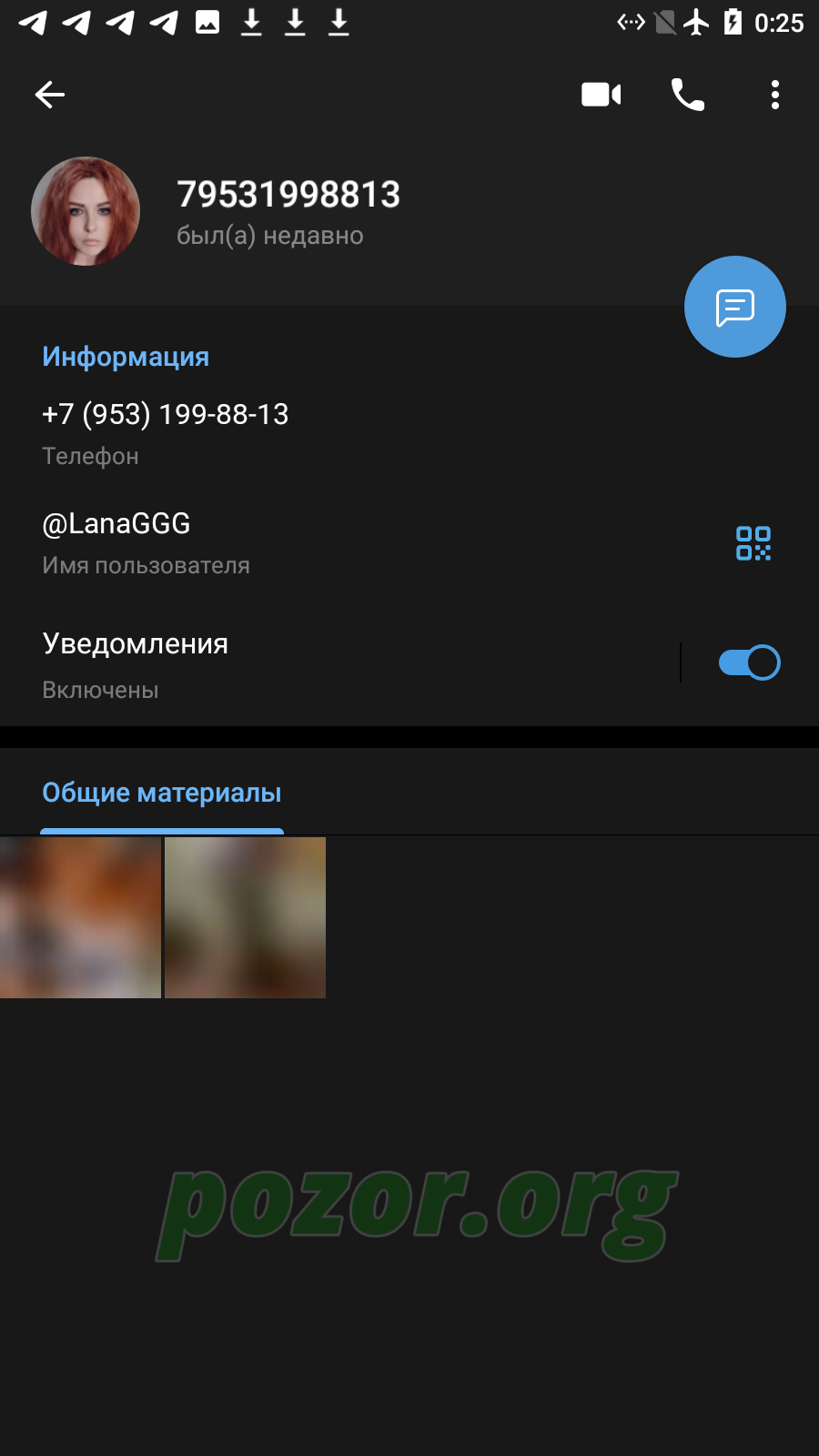The width and height of the screenshot is (819, 1456).
Task: Open the second shared media thumbnail
Action: click(245, 917)
